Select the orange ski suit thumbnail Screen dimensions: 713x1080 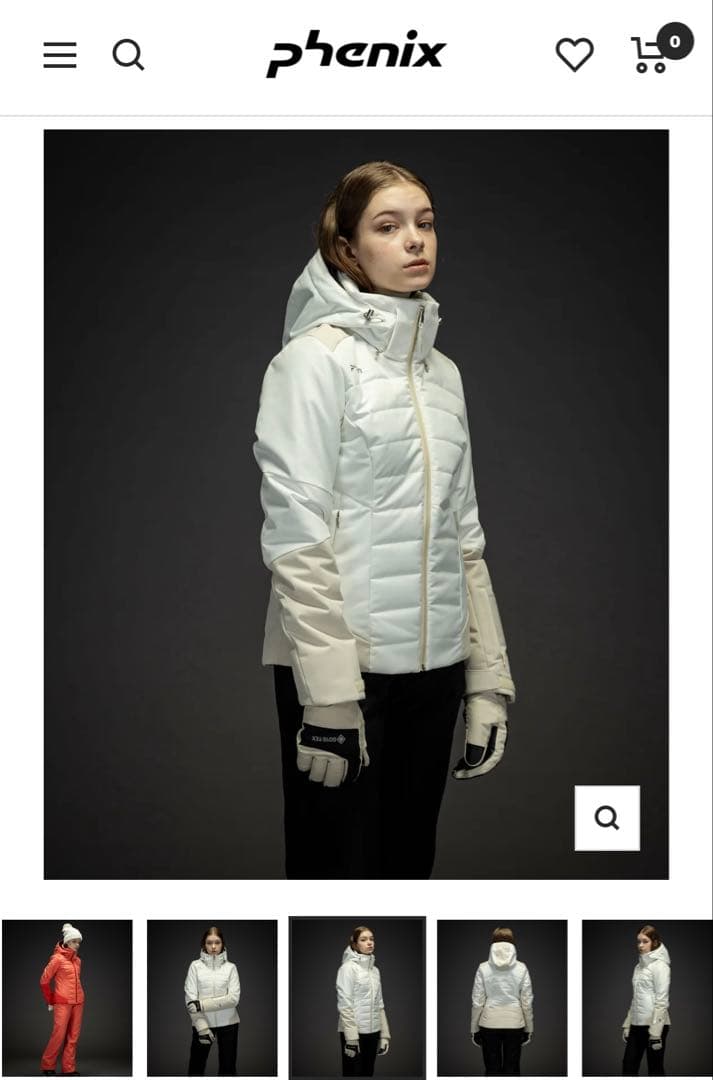tap(67, 997)
